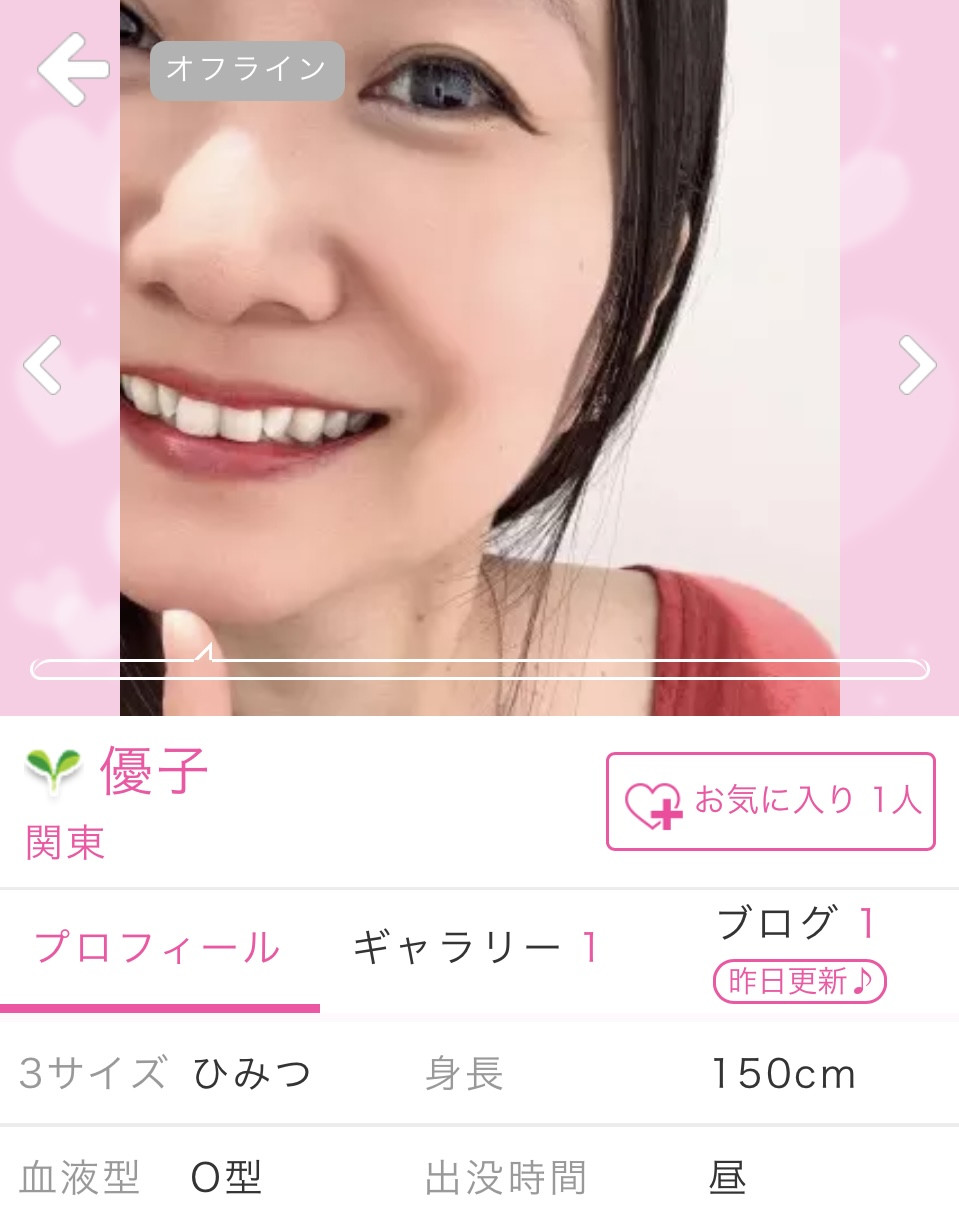
Task: Tap the back arrow above the profile photo
Action: click(x=73, y=70)
